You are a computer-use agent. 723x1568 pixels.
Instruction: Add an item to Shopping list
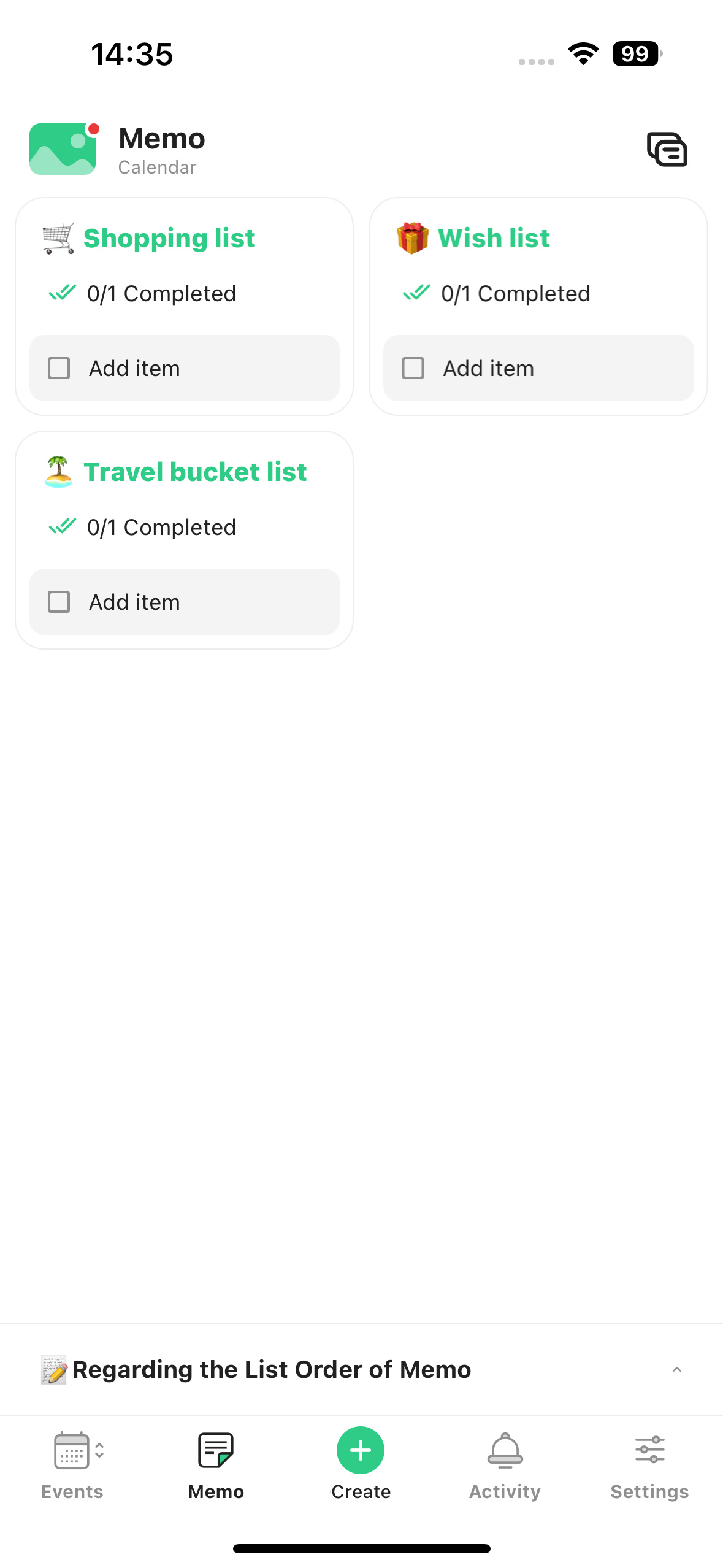coord(185,368)
